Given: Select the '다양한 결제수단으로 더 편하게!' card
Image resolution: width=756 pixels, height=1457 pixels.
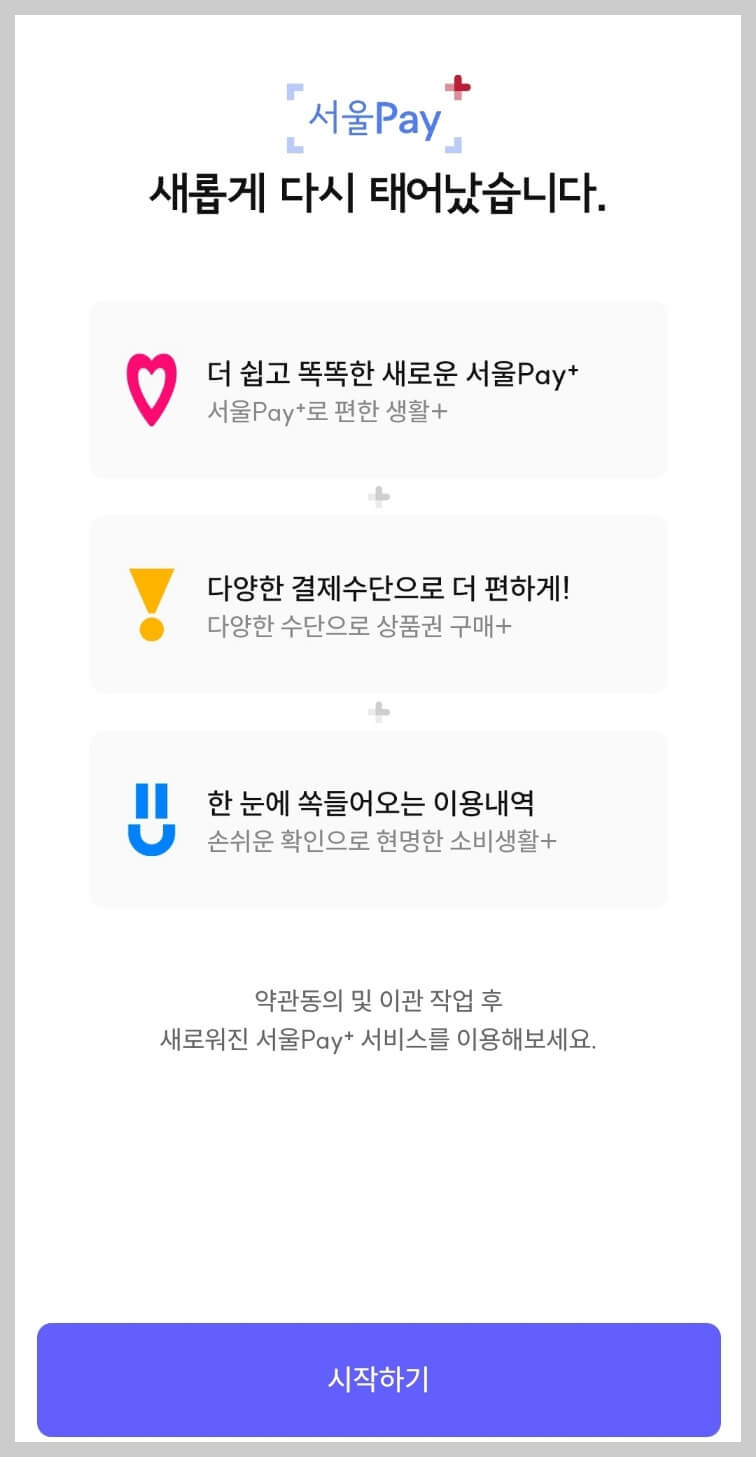Looking at the screenshot, I should (x=378, y=603).
